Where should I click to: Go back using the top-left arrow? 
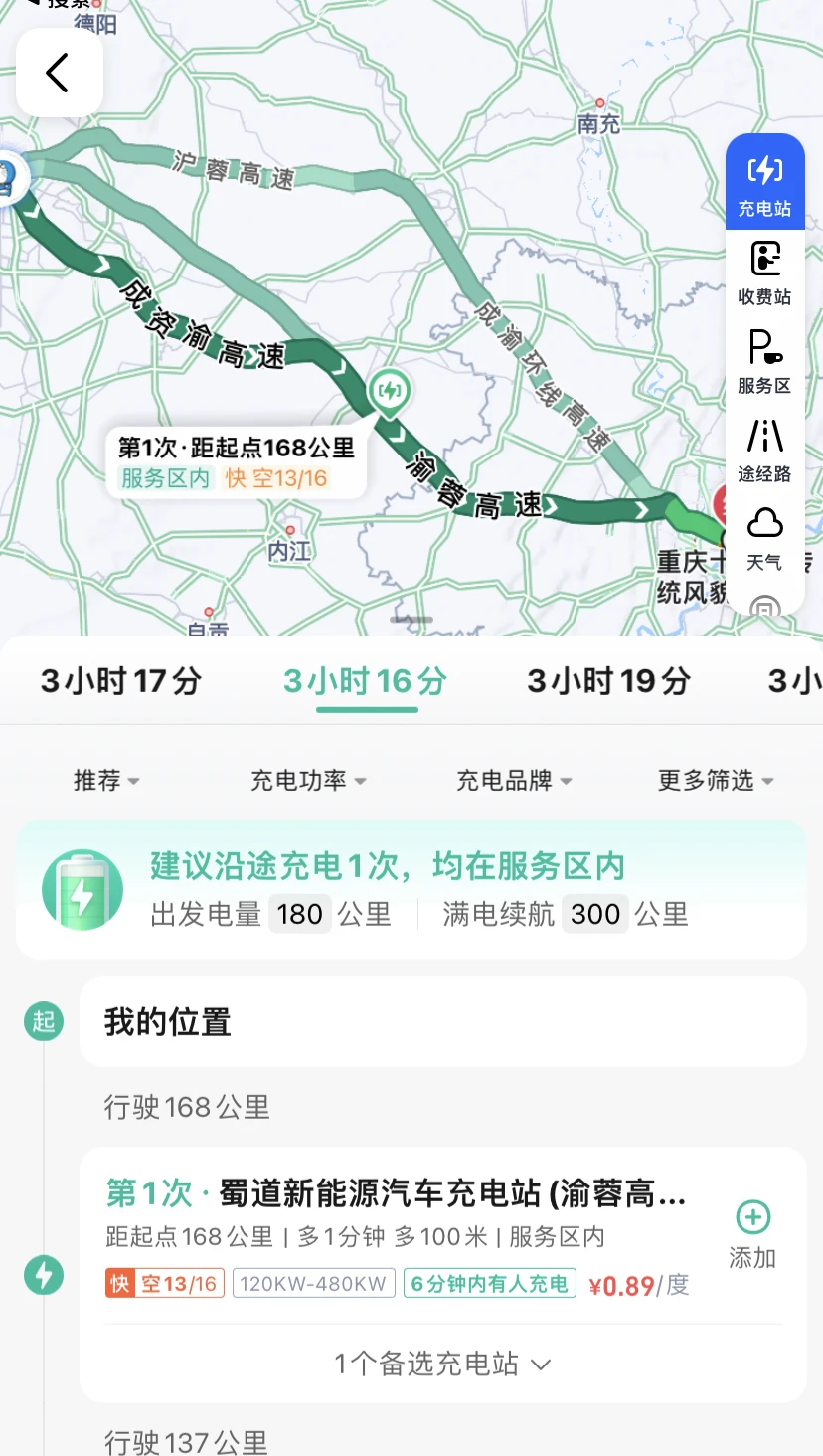[x=59, y=73]
